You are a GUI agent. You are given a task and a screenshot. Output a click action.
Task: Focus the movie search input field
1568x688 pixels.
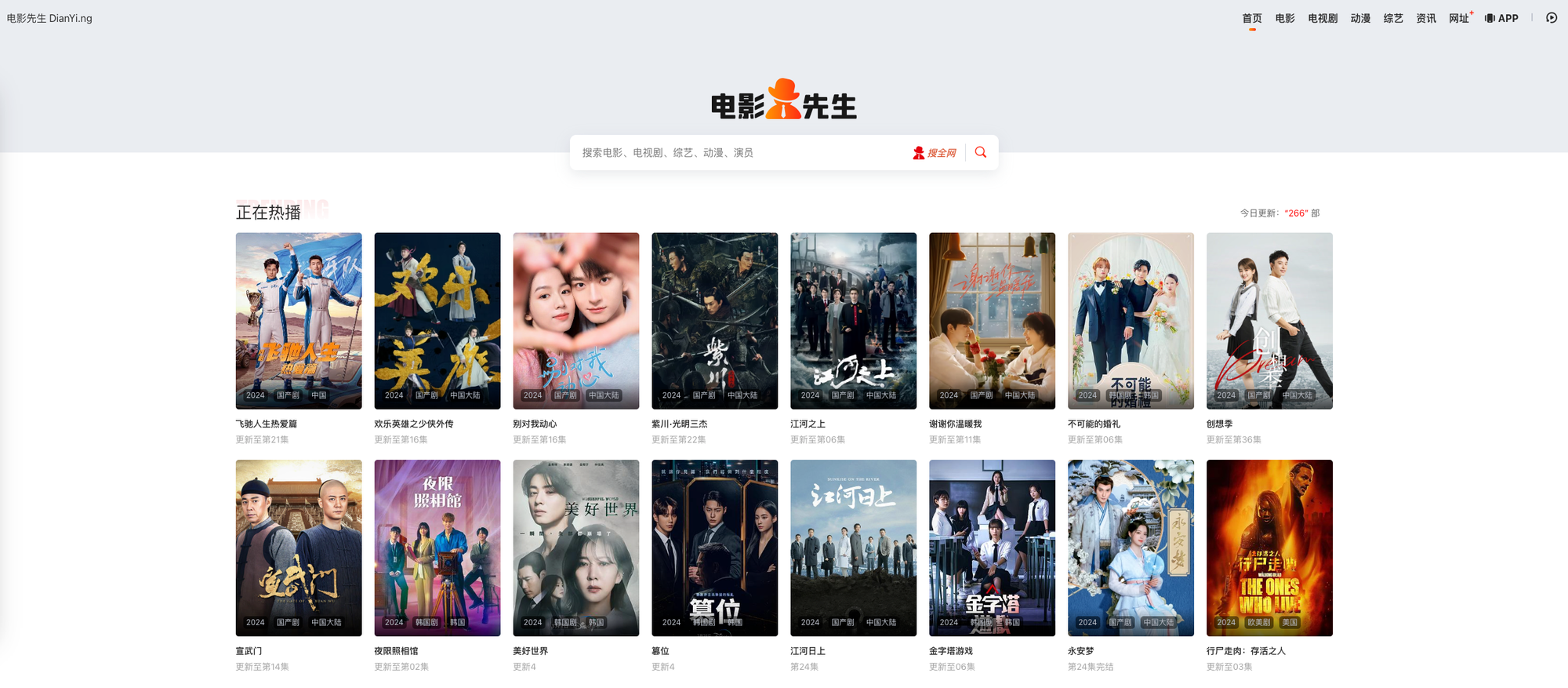click(737, 153)
